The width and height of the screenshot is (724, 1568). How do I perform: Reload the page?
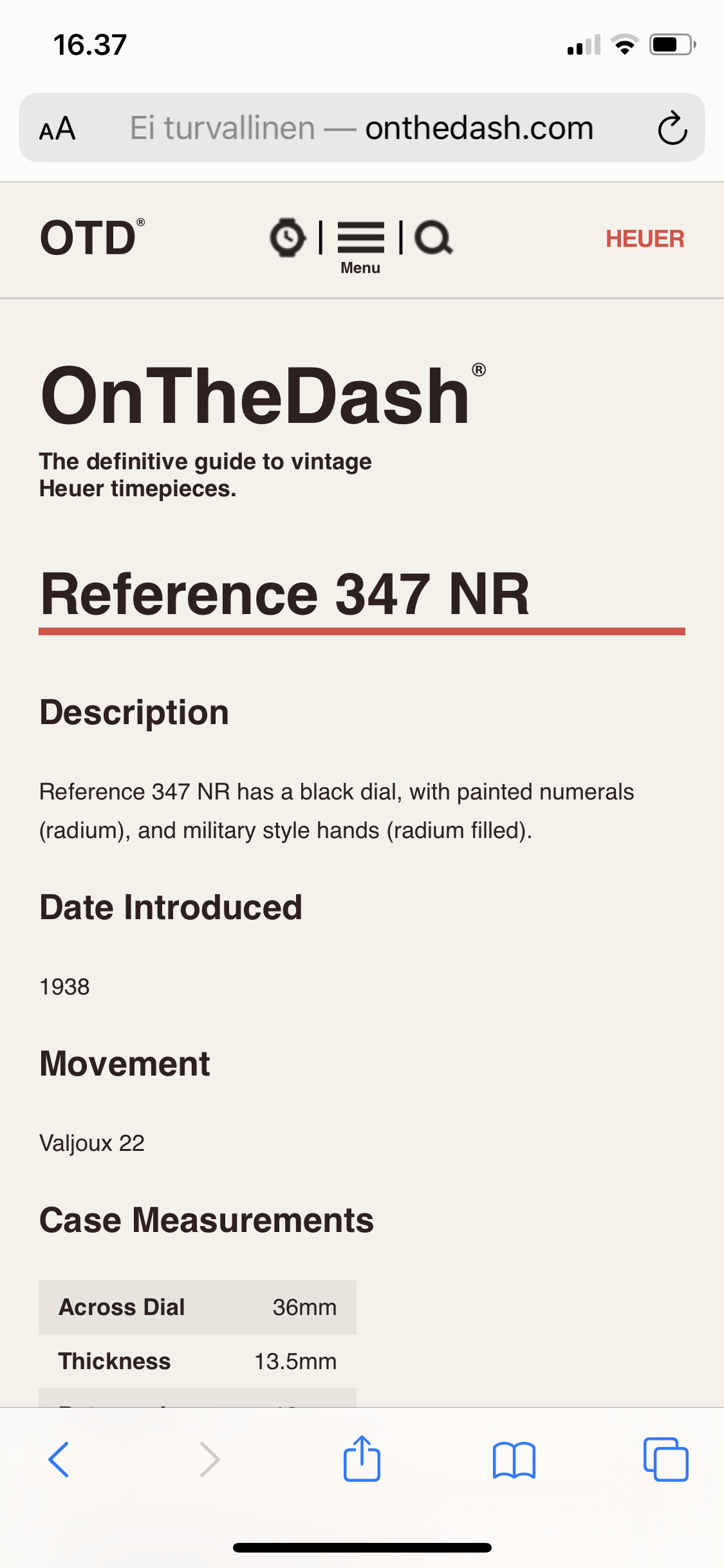pos(673,128)
